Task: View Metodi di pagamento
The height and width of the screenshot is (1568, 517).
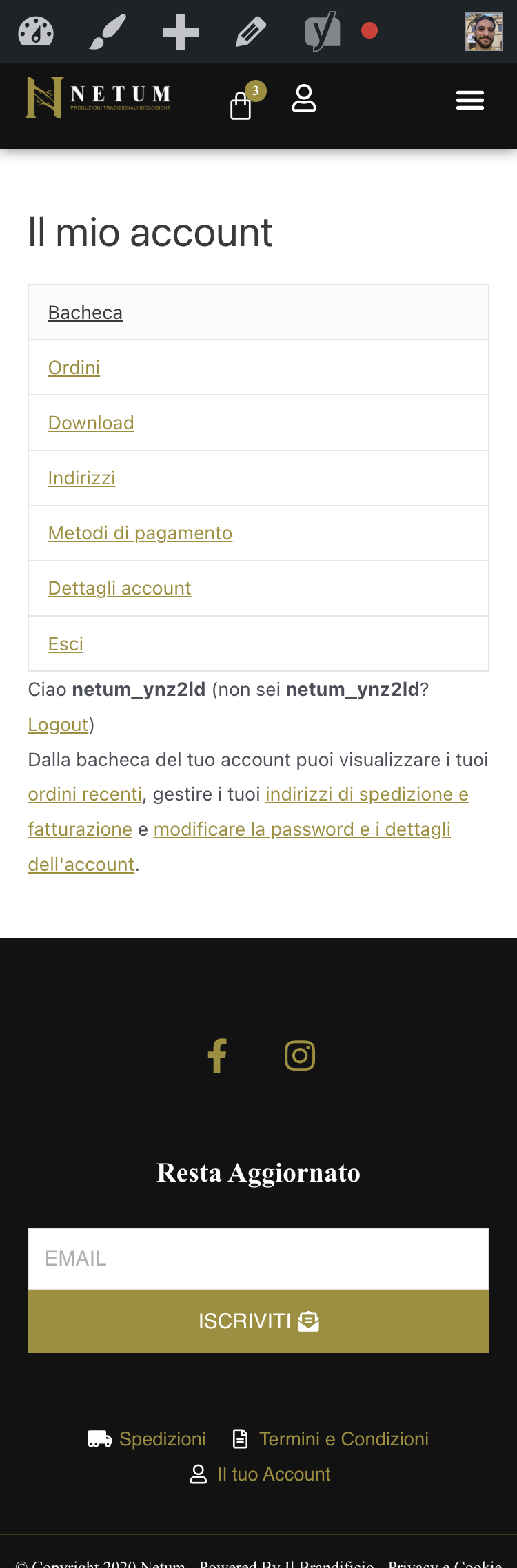Action: click(140, 533)
